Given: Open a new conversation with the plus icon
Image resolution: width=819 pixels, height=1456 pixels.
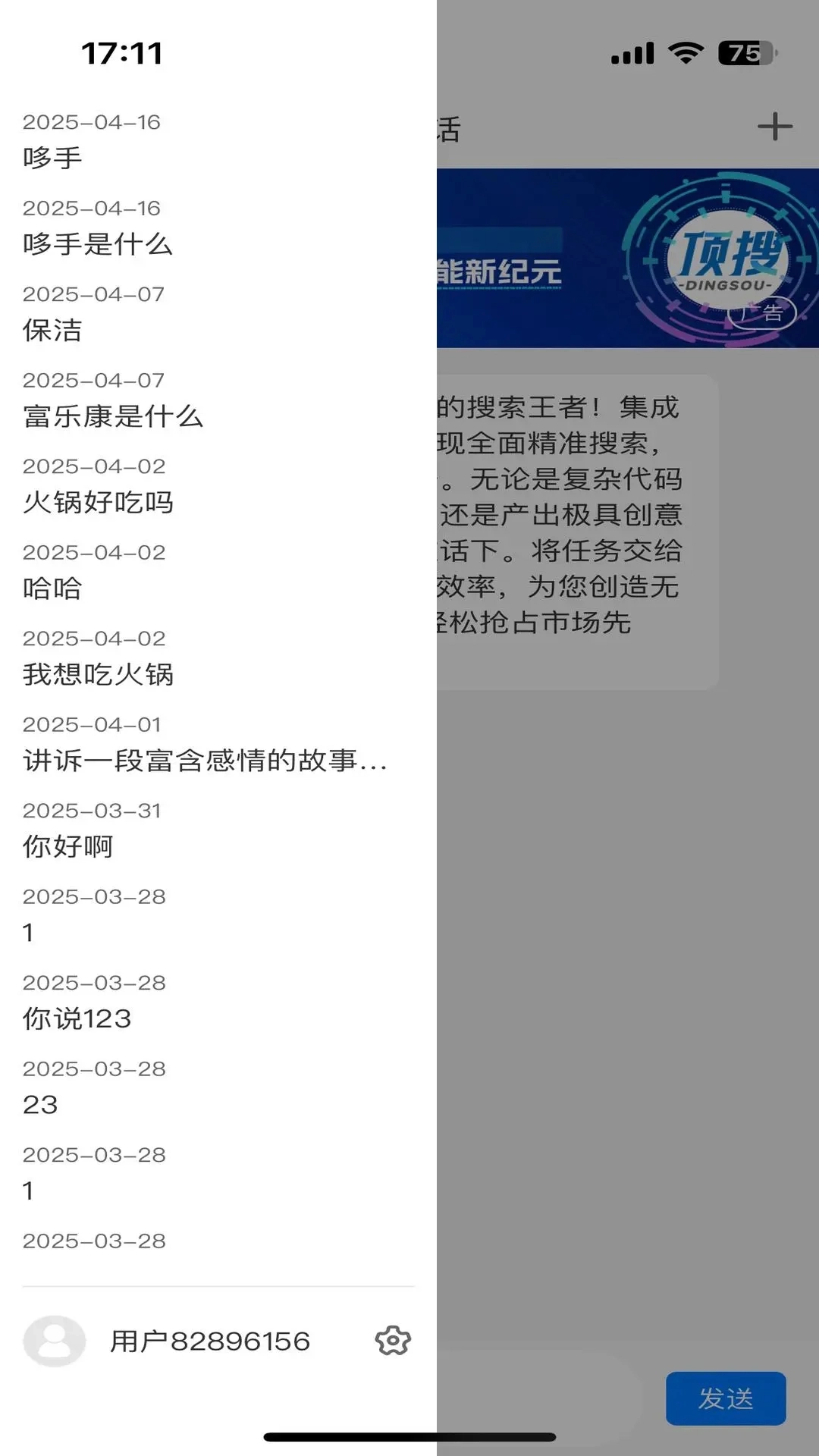Looking at the screenshot, I should click(x=774, y=126).
